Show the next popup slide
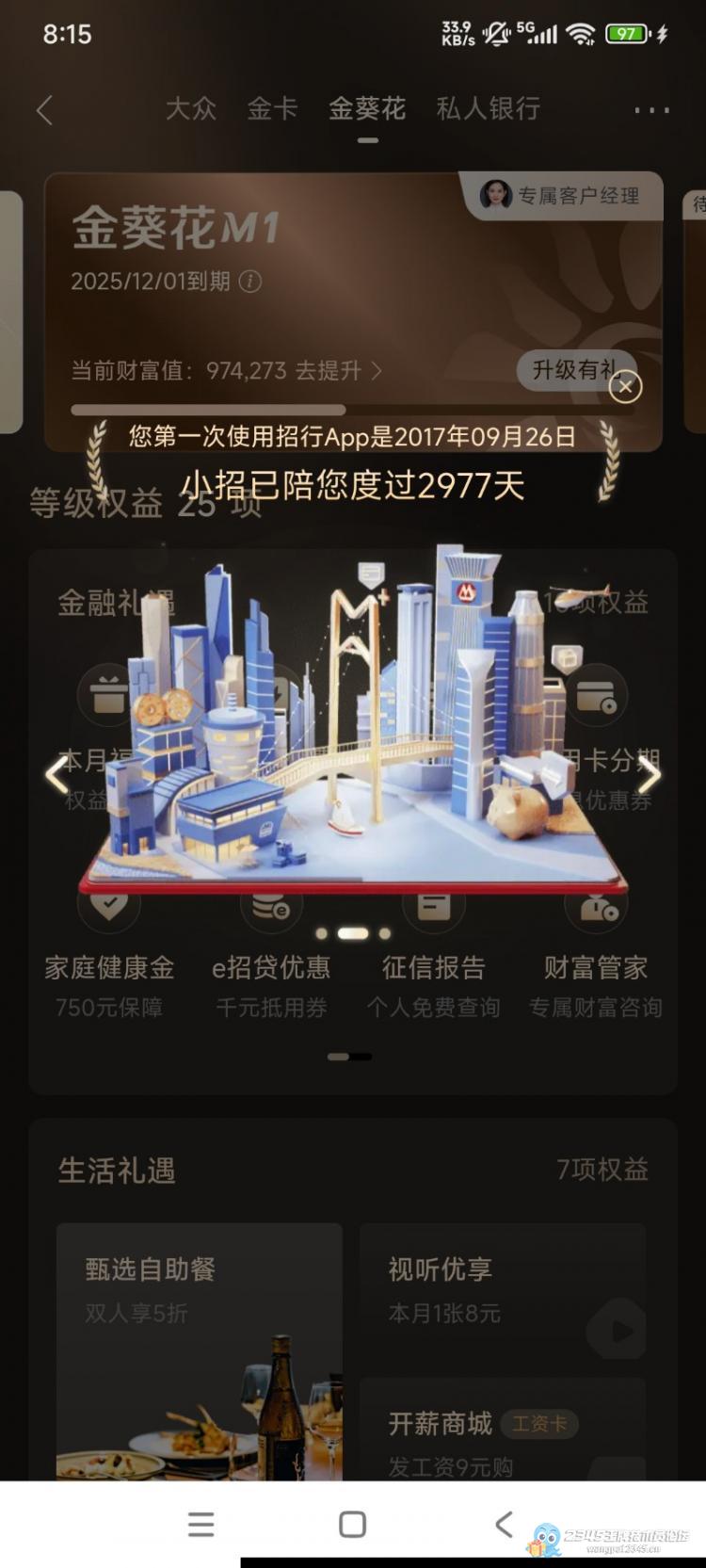This screenshot has height=1568, width=706. pyautogui.click(x=650, y=775)
